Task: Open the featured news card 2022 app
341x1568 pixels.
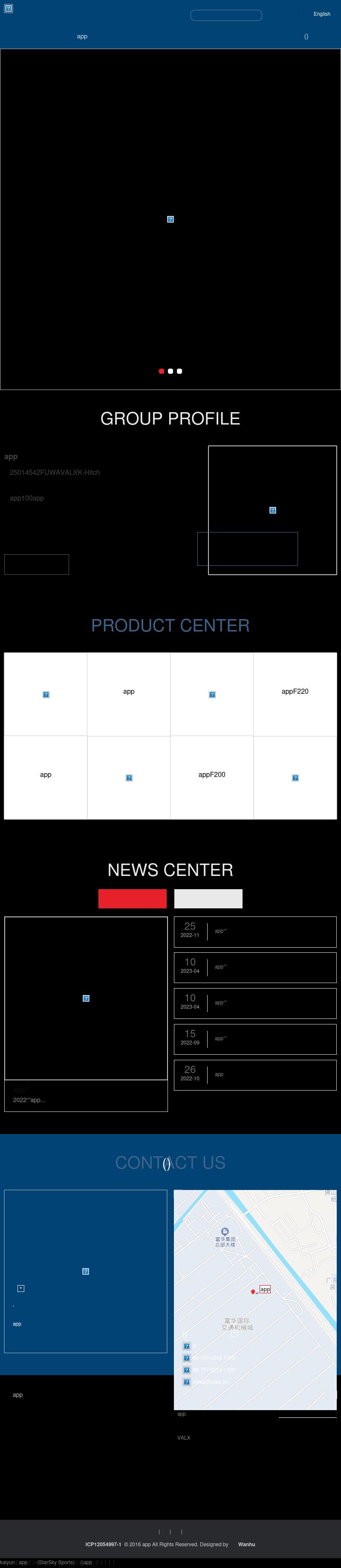Action: 86,1096
